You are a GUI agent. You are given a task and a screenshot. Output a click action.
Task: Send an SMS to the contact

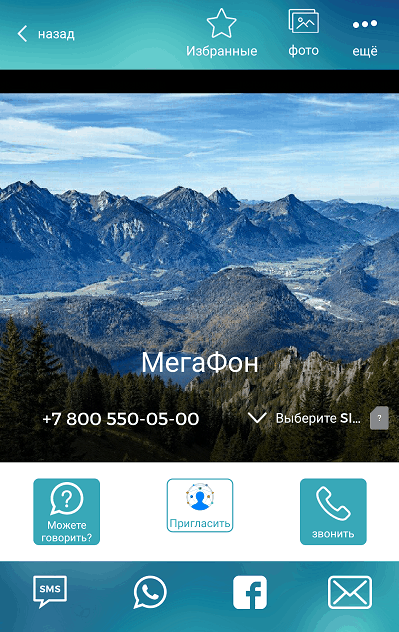pos(50,591)
